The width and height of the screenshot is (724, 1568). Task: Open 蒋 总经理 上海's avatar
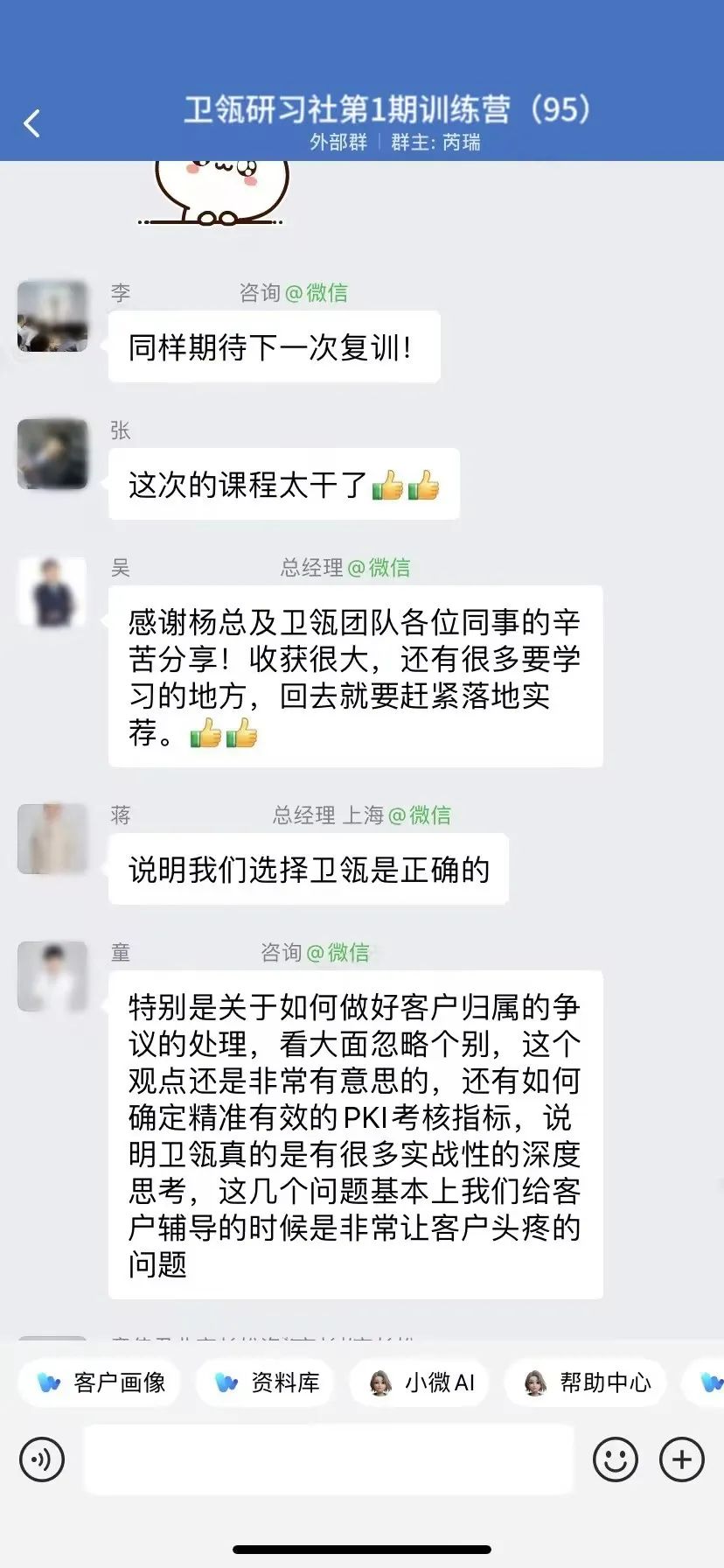point(52,838)
